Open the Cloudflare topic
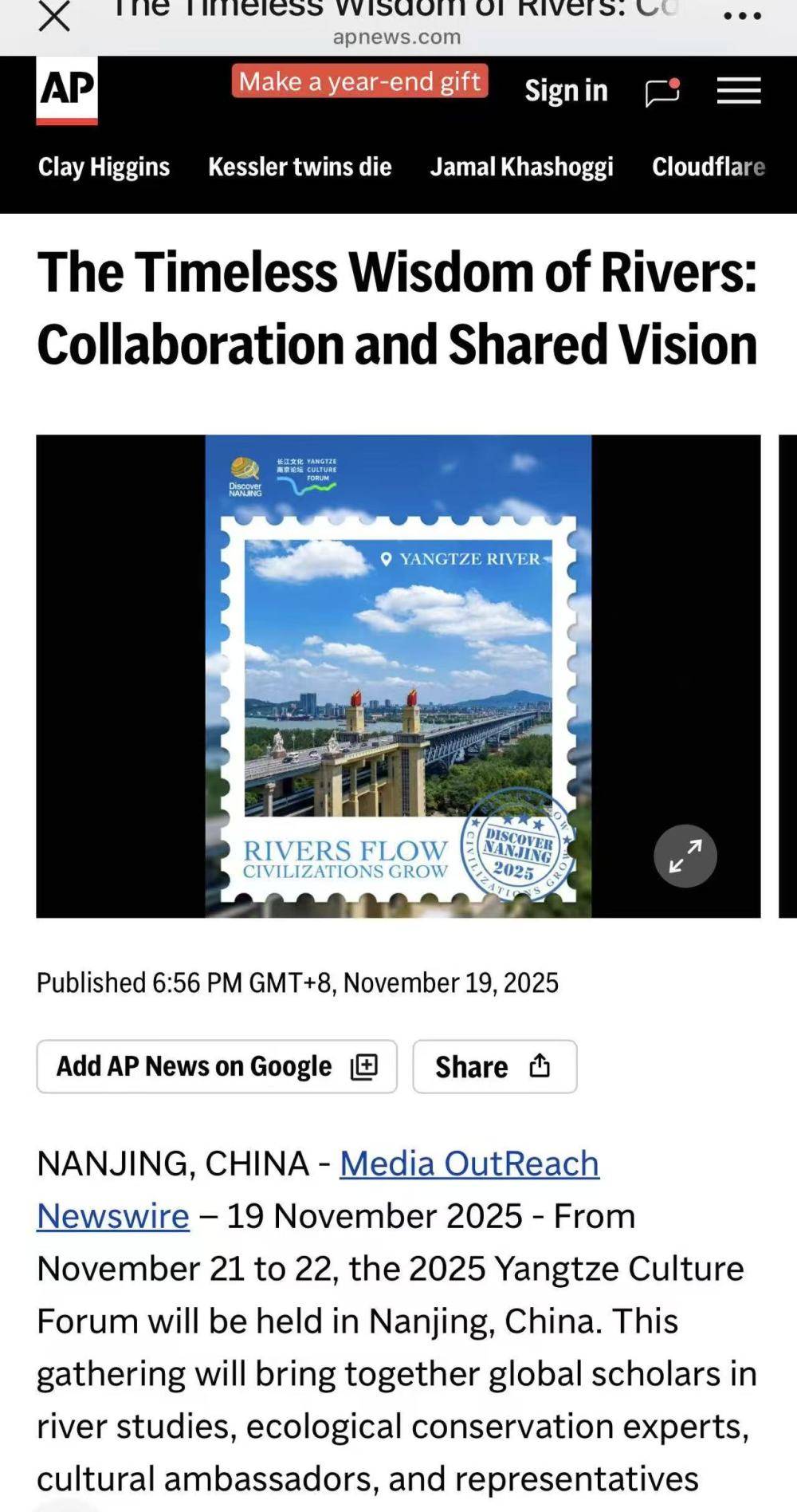This screenshot has width=797, height=1512. coord(708,167)
